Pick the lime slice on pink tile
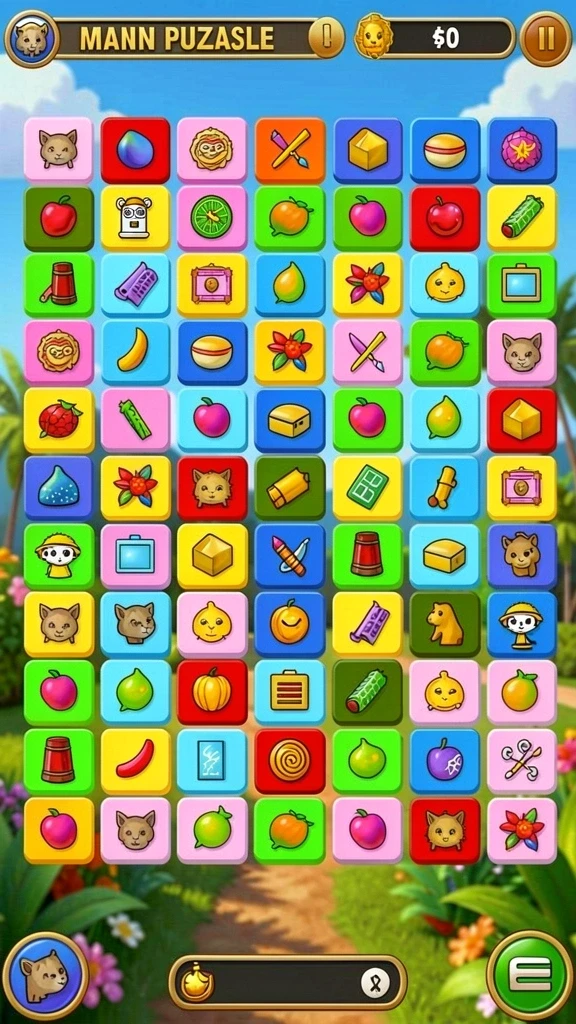This screenshot has height=1024, width=576. coord(212,217)
